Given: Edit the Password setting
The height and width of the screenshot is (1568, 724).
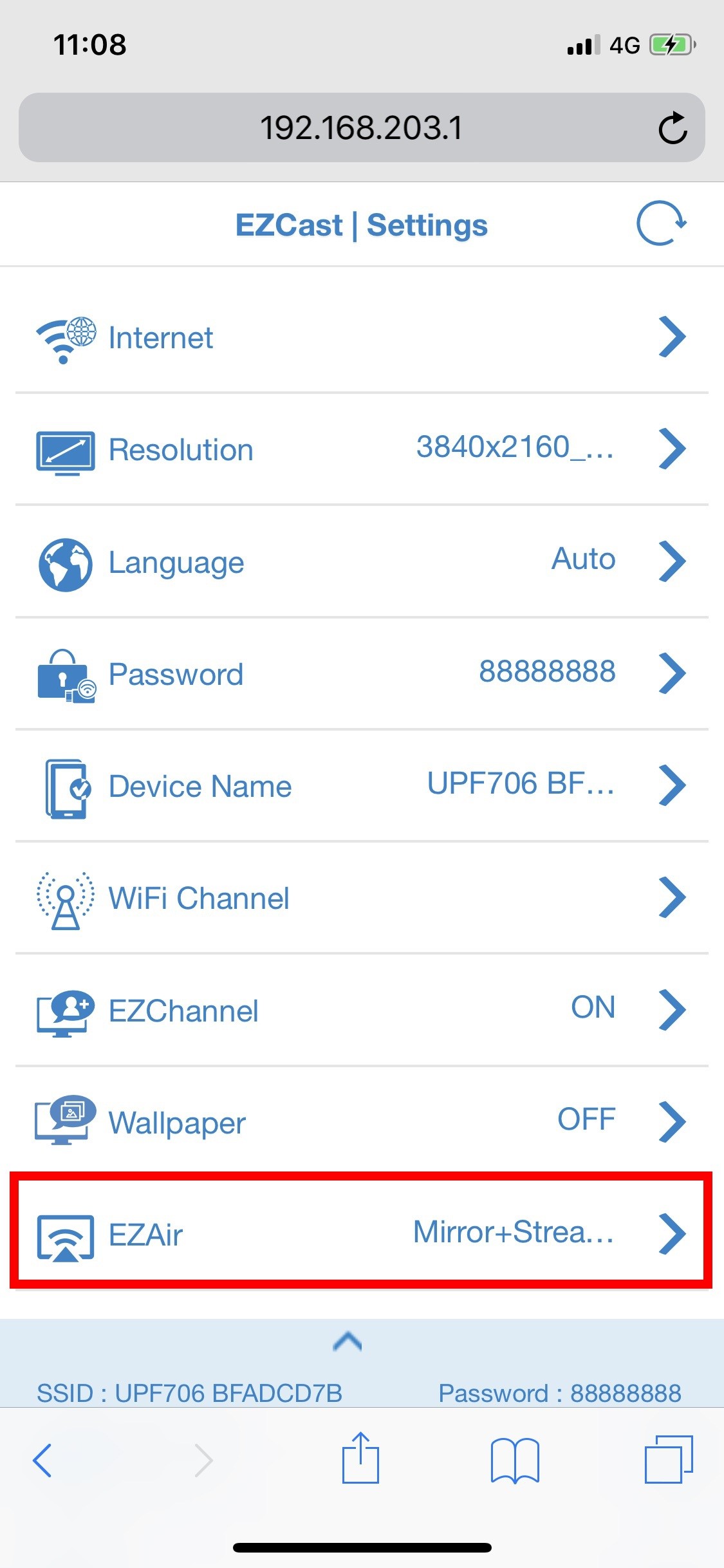Looking at the screenshot, I should click(360, 673).
